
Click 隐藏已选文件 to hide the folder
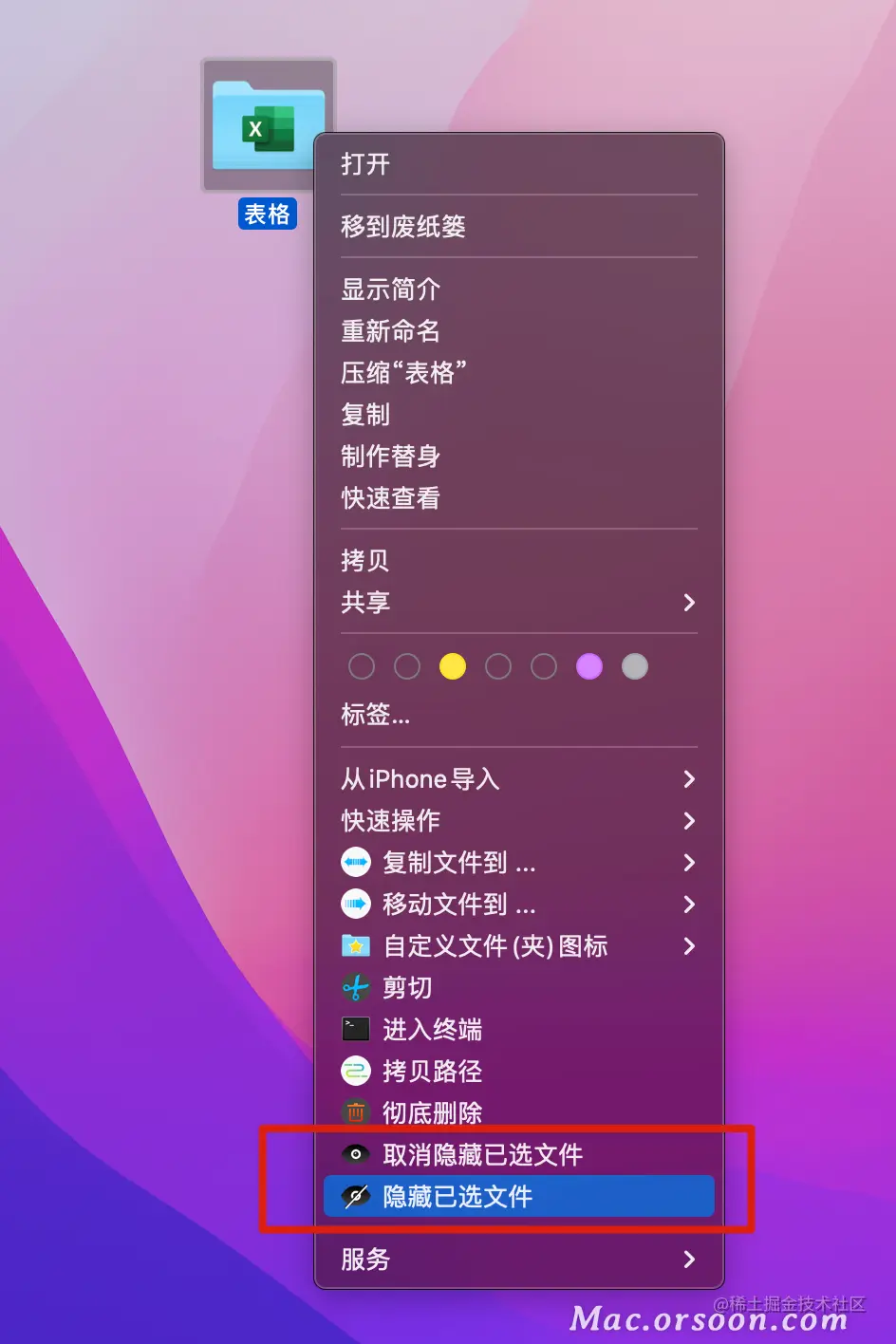[457, 1197]
